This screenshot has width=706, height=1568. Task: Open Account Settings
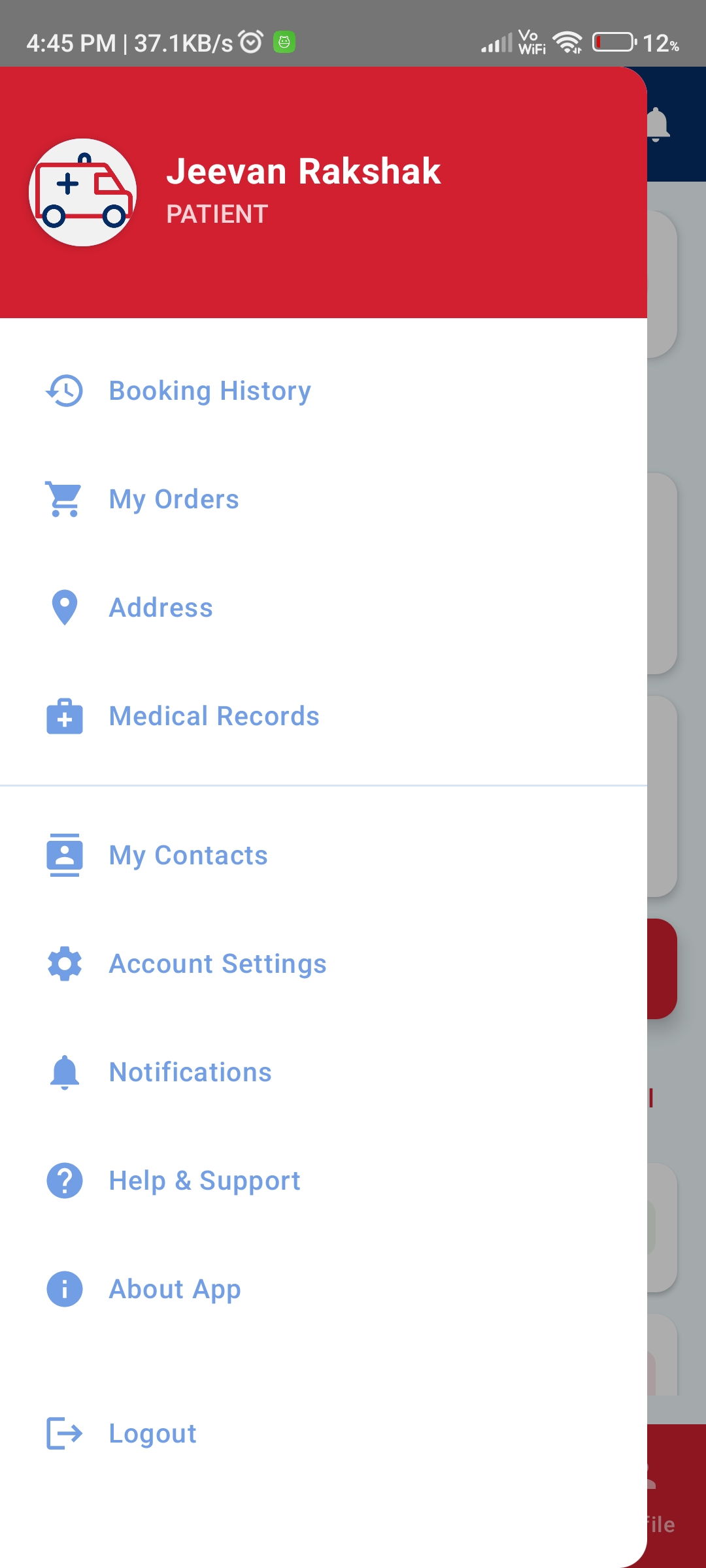point(217,964)
